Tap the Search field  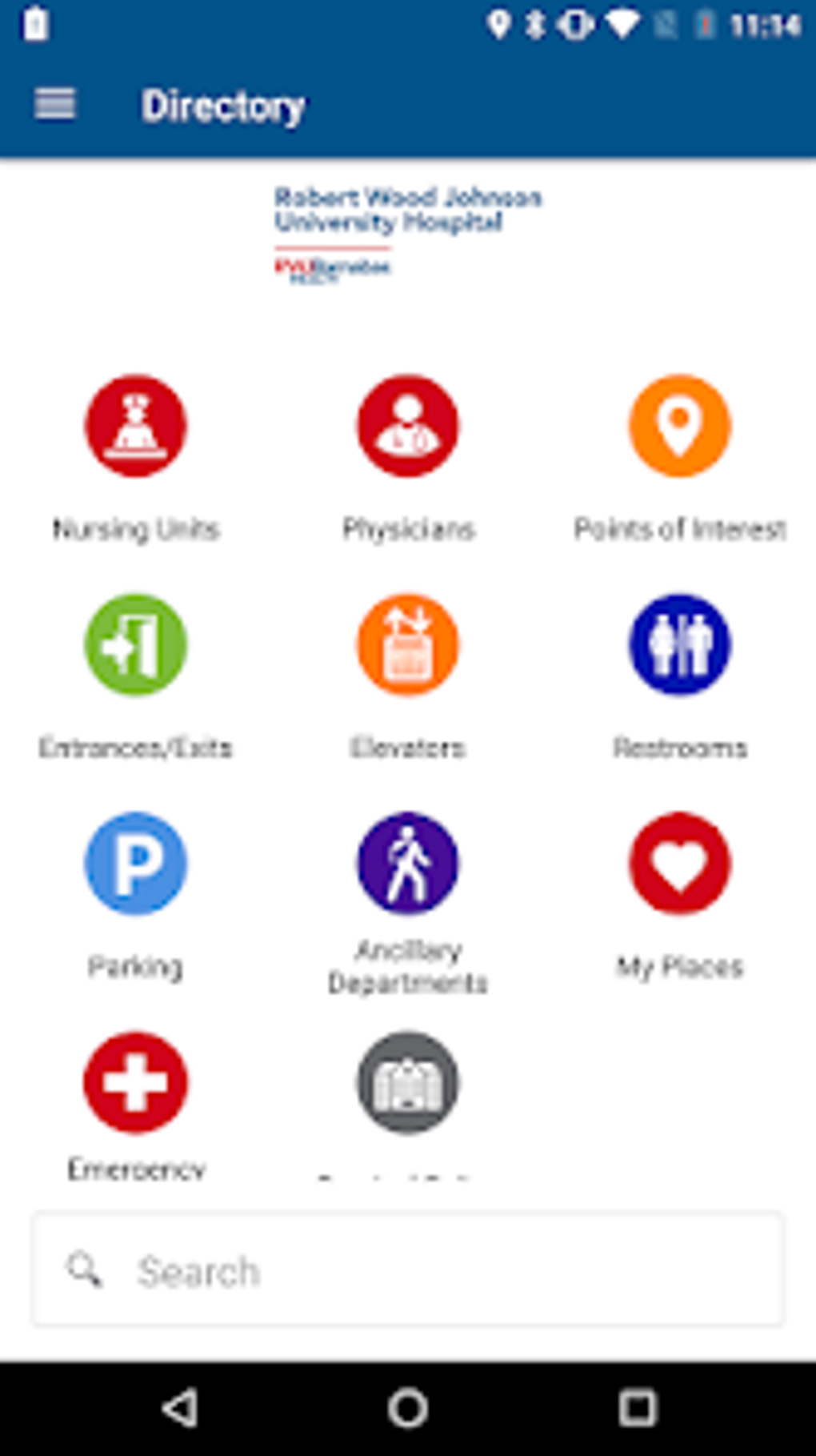click(408, 1270)
